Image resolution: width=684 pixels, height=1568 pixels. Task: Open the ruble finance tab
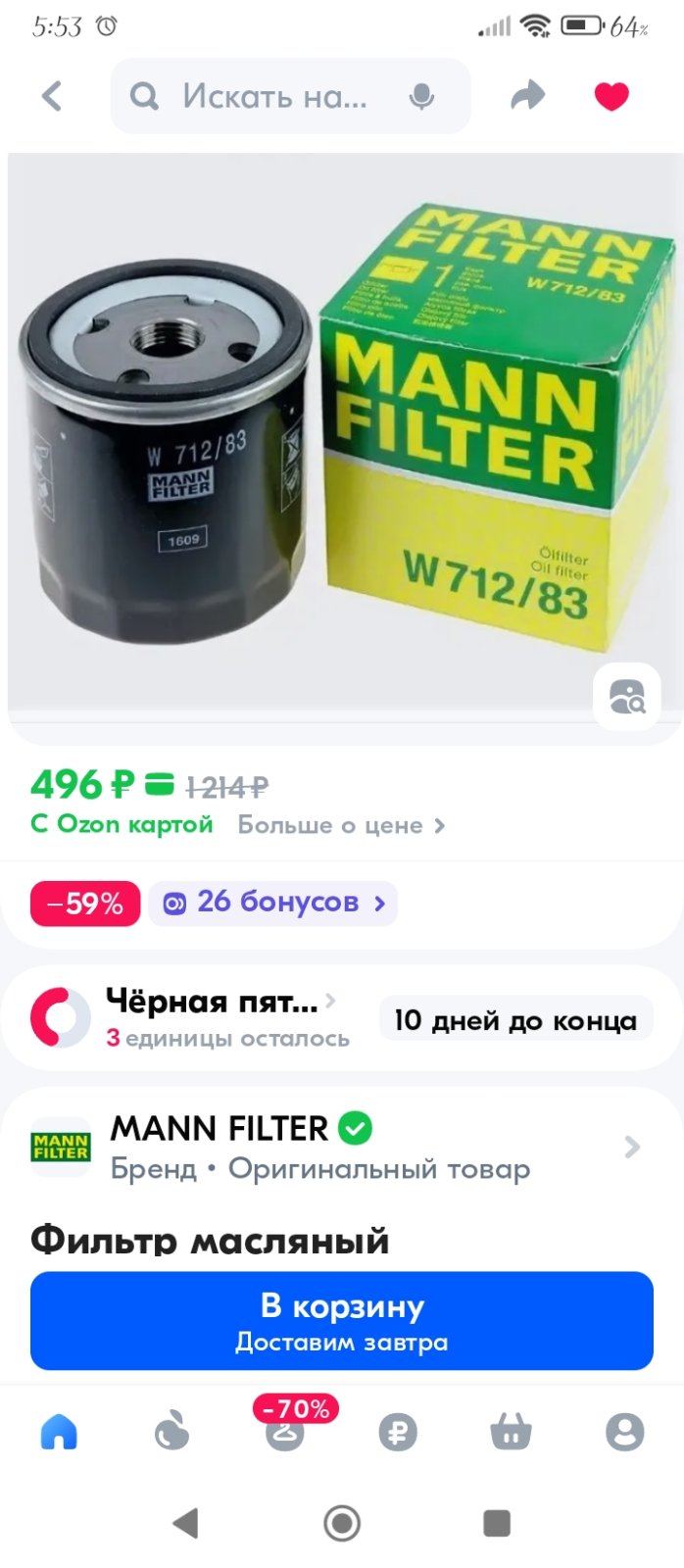pos(398,1433)
